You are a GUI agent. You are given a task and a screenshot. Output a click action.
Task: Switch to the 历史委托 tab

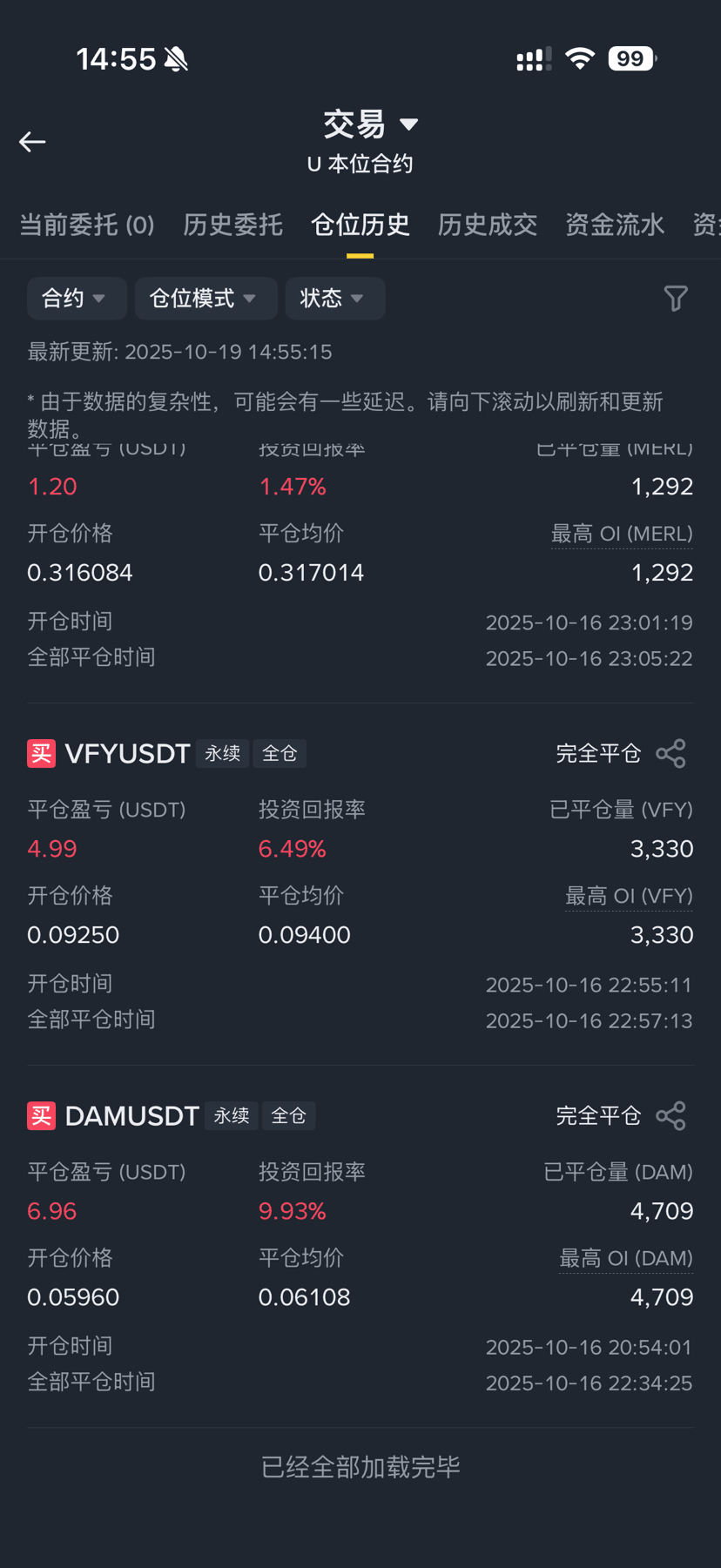[x=232, y=225]
